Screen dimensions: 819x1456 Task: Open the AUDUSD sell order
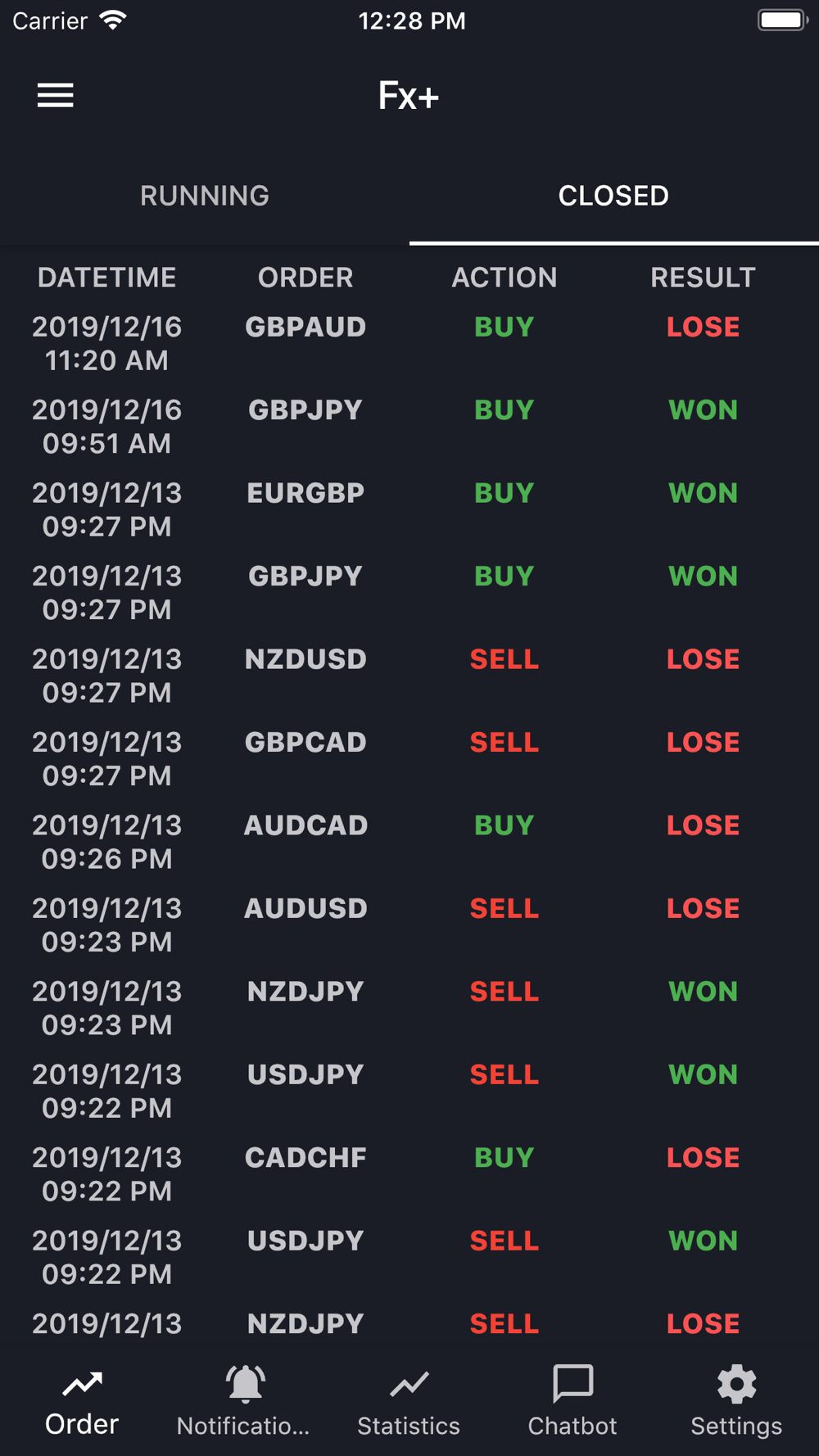coord(409,925)
